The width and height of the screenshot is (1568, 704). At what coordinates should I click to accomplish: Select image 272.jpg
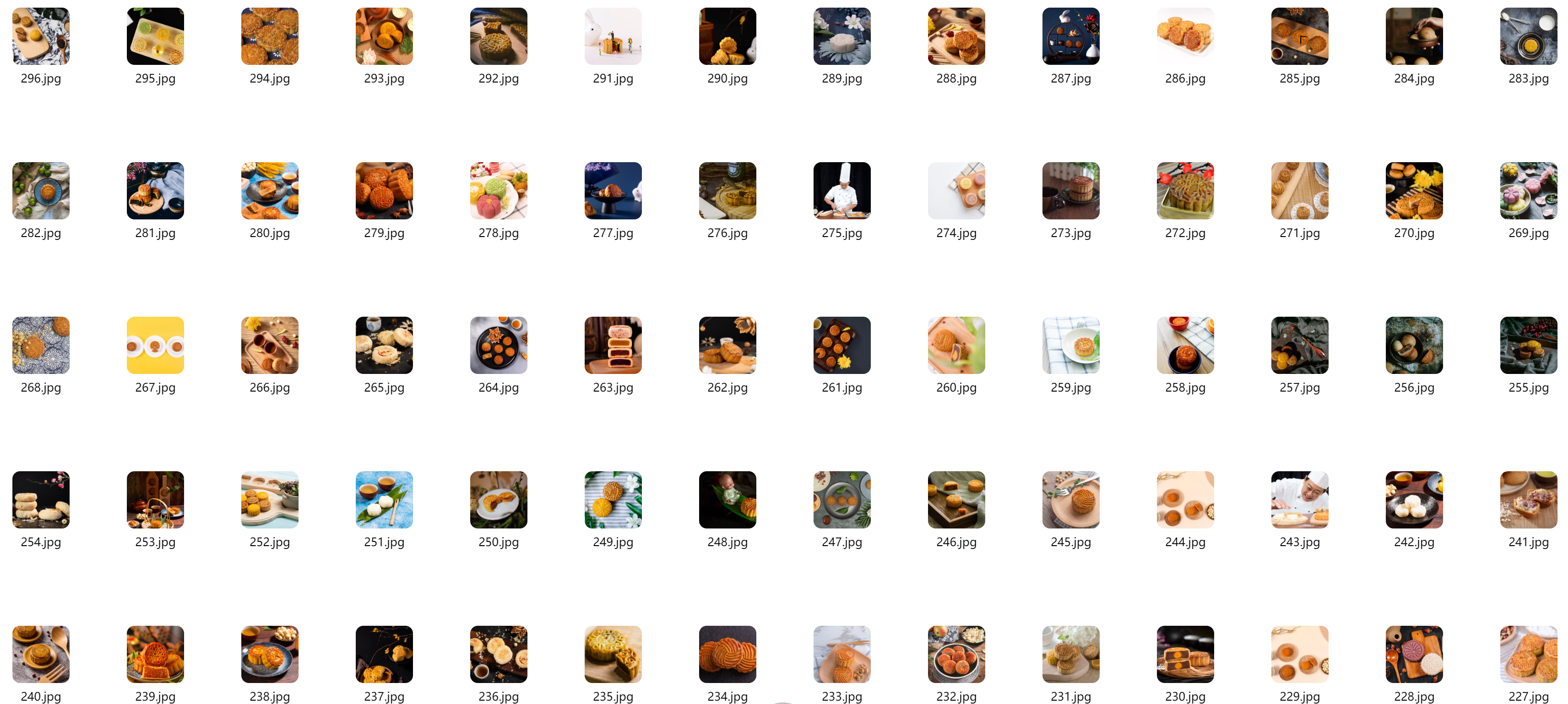[x=1185, y=191]
